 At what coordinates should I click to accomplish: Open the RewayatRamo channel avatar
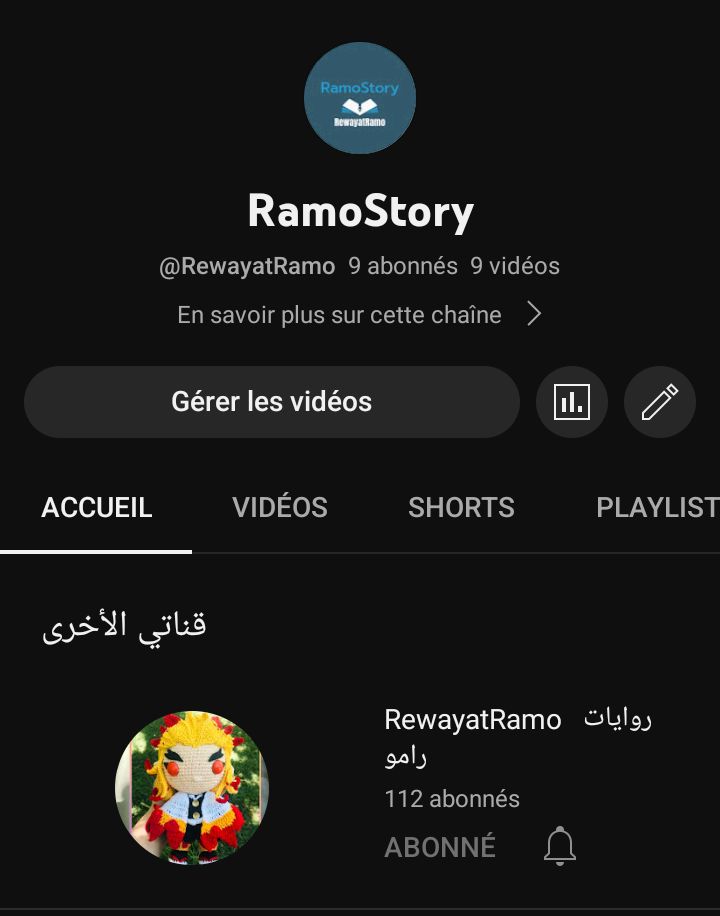192,788
